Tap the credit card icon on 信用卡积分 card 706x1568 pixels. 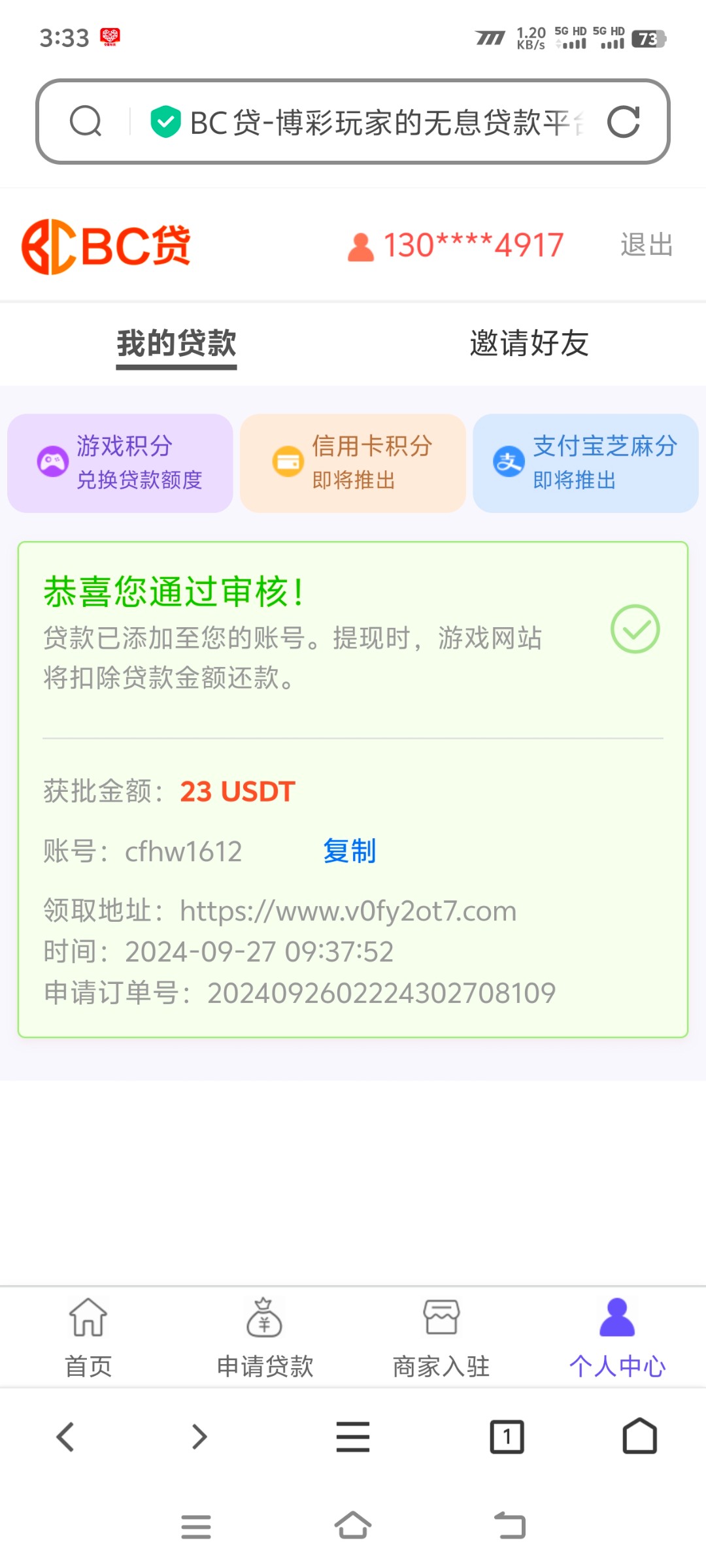(x=288, y=463)
